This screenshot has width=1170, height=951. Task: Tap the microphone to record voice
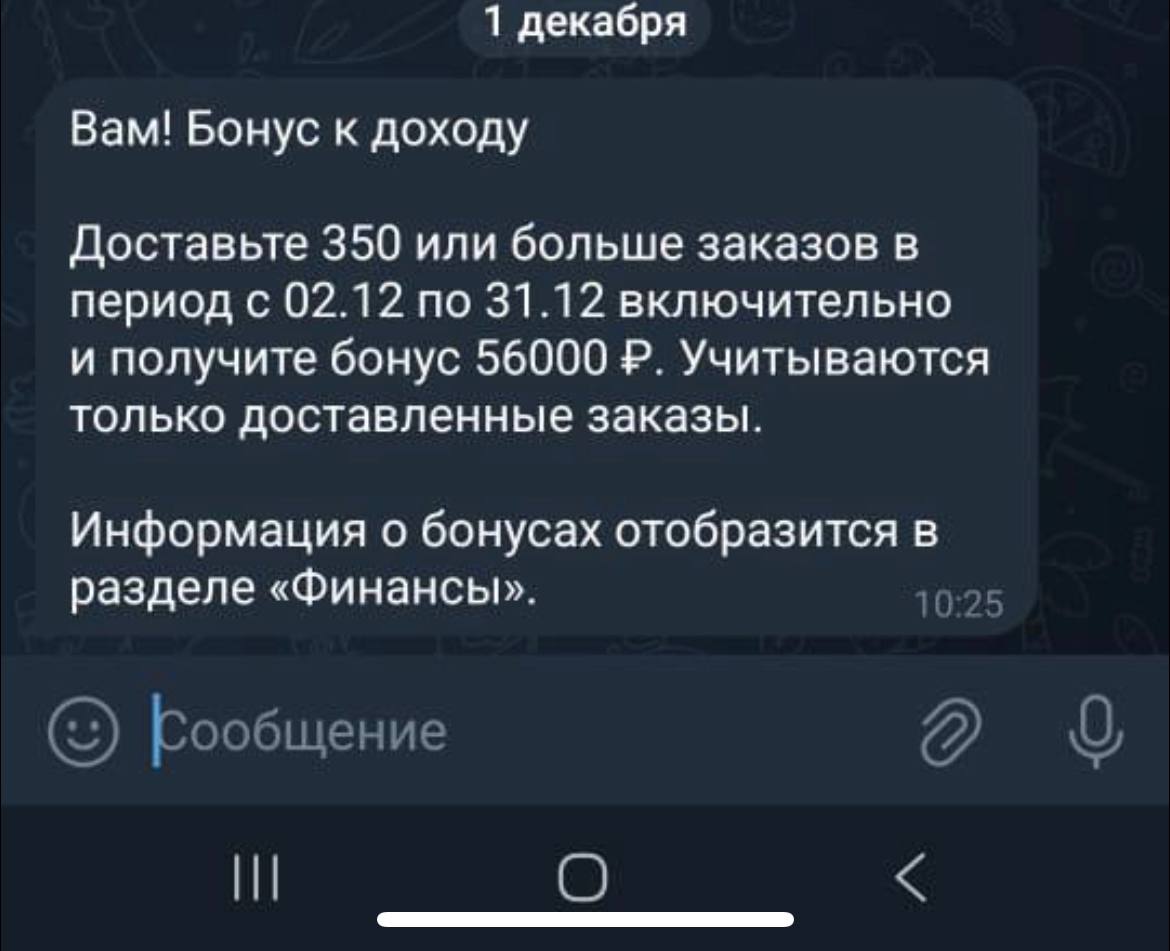coord(1093,729)
